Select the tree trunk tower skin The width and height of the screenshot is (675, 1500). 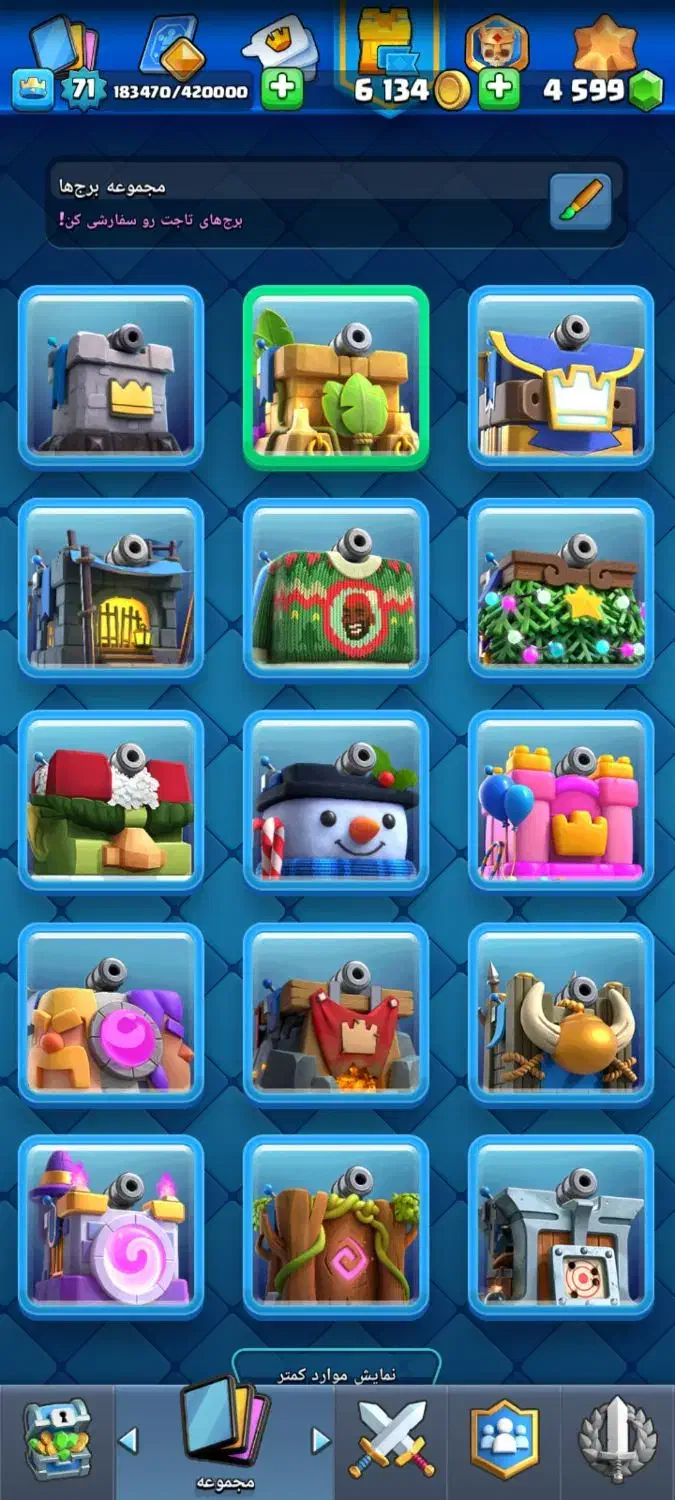336,1226
